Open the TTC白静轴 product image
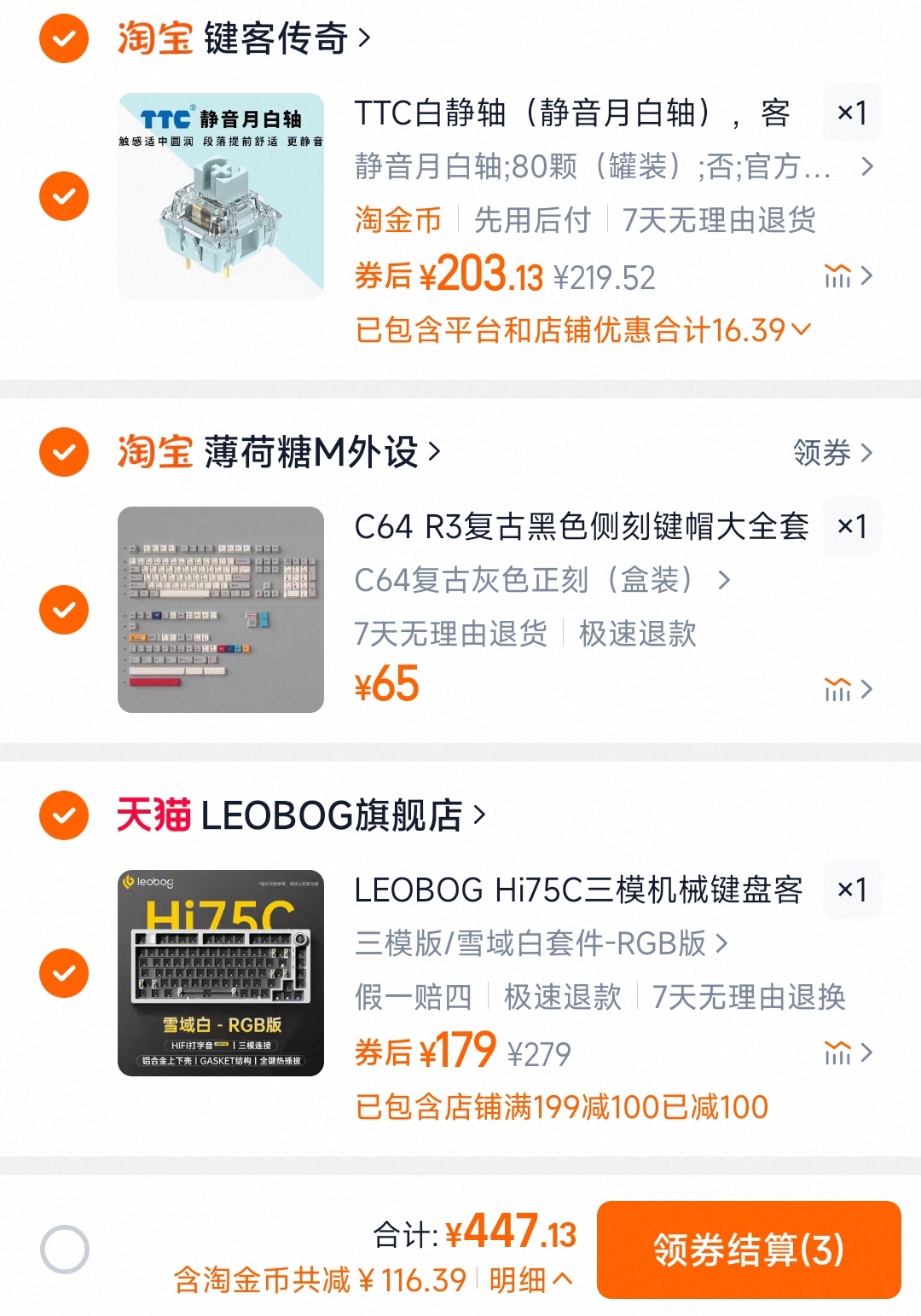921x1316 pixels. click(221, 196)
